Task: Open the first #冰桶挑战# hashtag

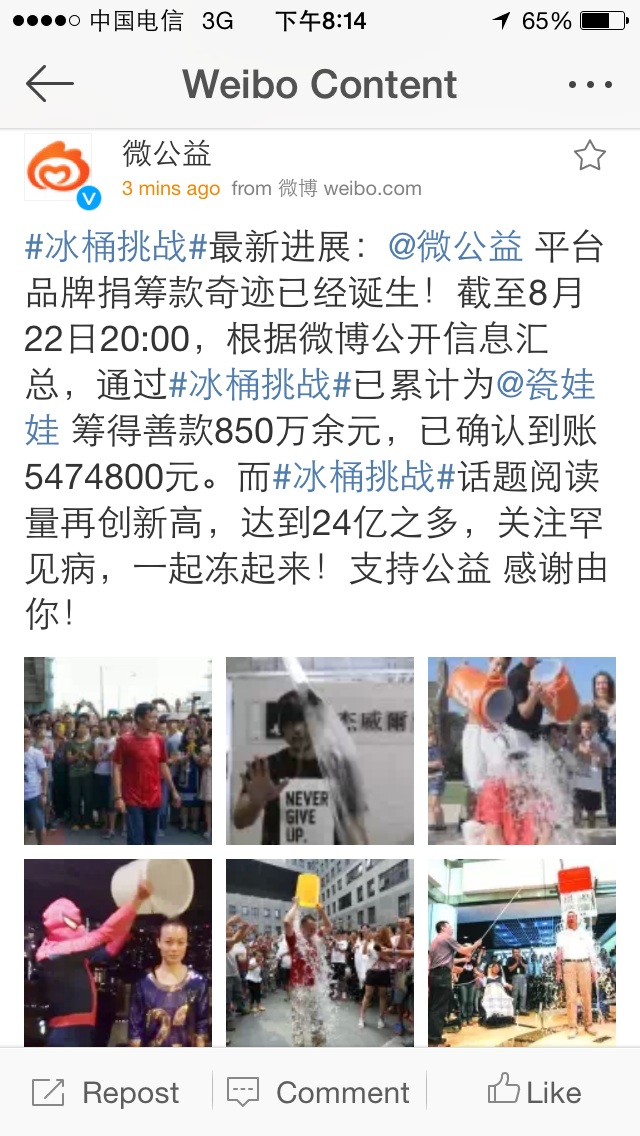Action: click(104, 246)
